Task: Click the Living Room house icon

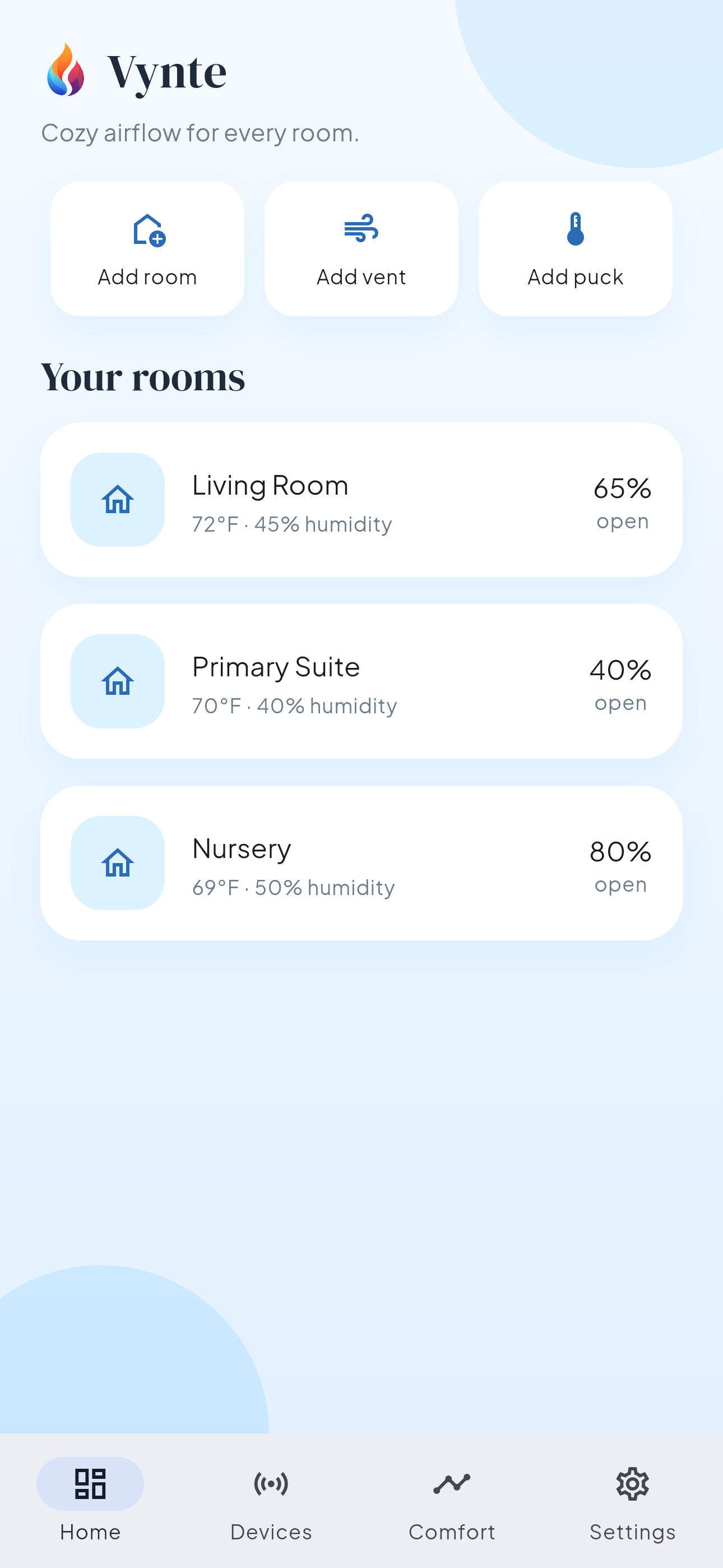Action: 118,499
